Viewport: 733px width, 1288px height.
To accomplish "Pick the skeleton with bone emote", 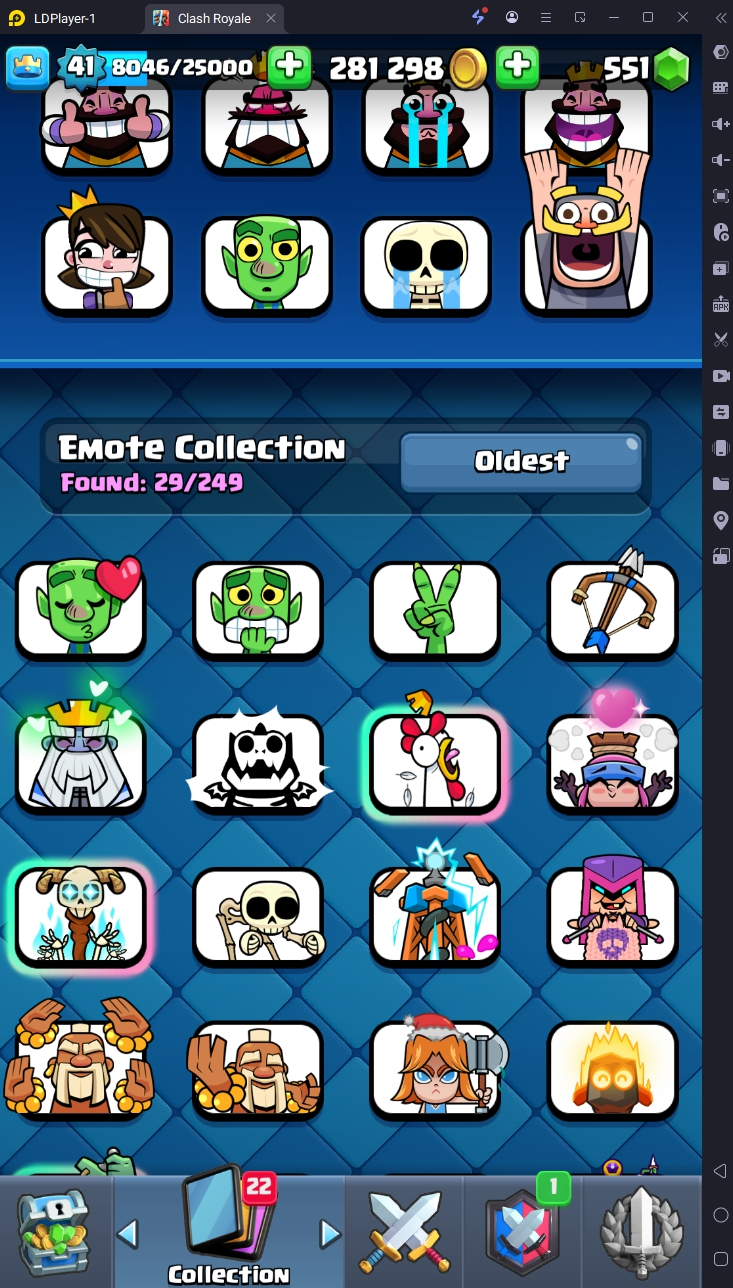I will [x=258, y=916].
